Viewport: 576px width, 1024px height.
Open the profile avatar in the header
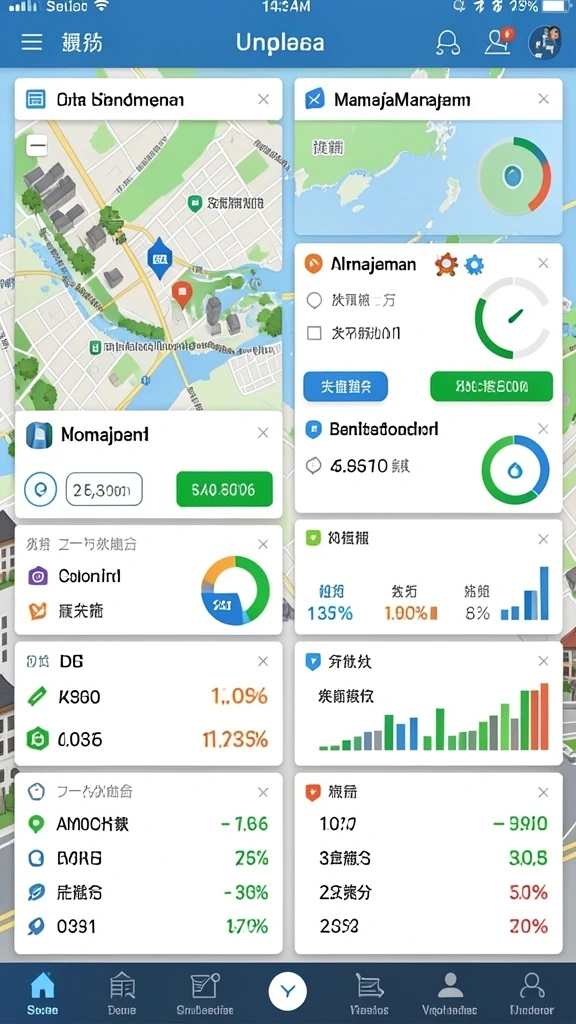click(x=545, y=42)
